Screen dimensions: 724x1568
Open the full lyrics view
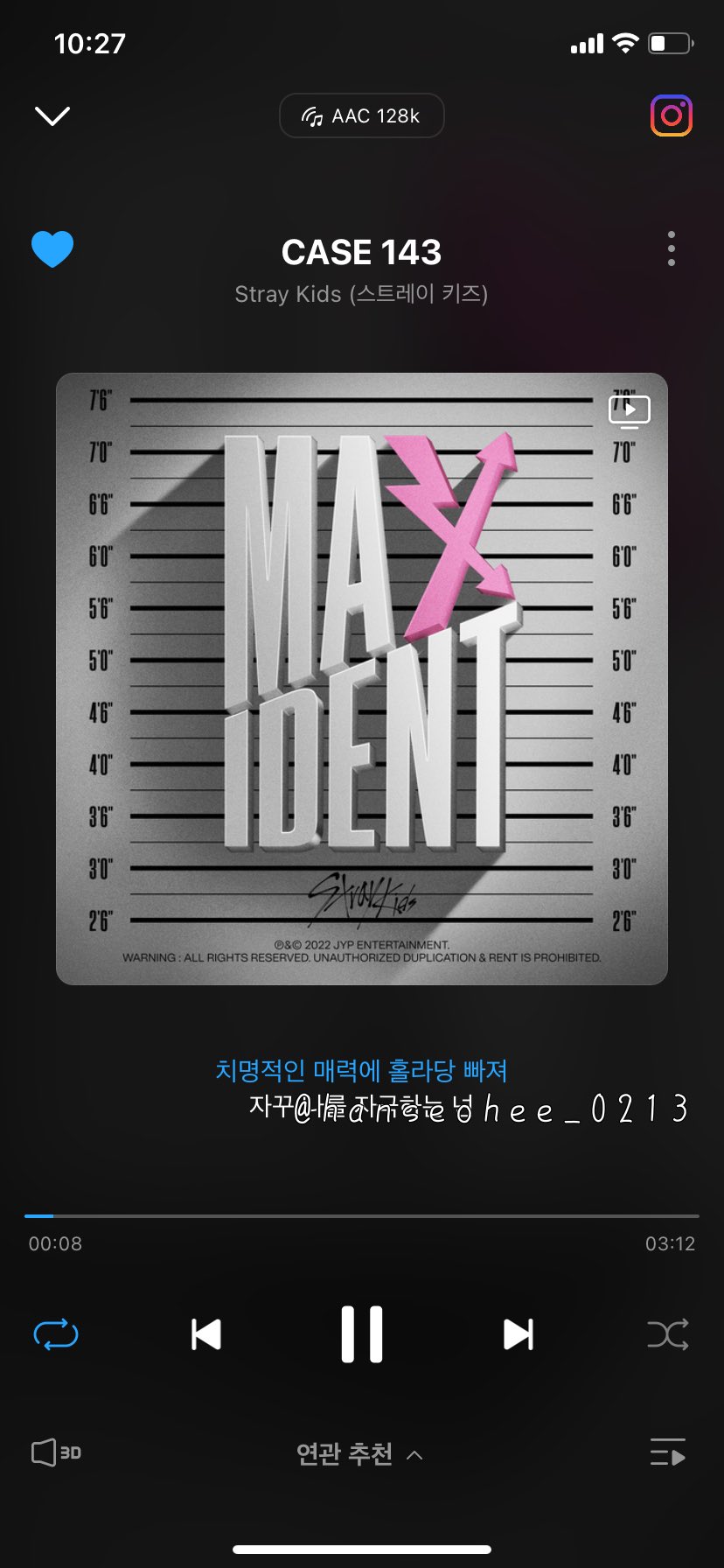tap(361, 1088)
